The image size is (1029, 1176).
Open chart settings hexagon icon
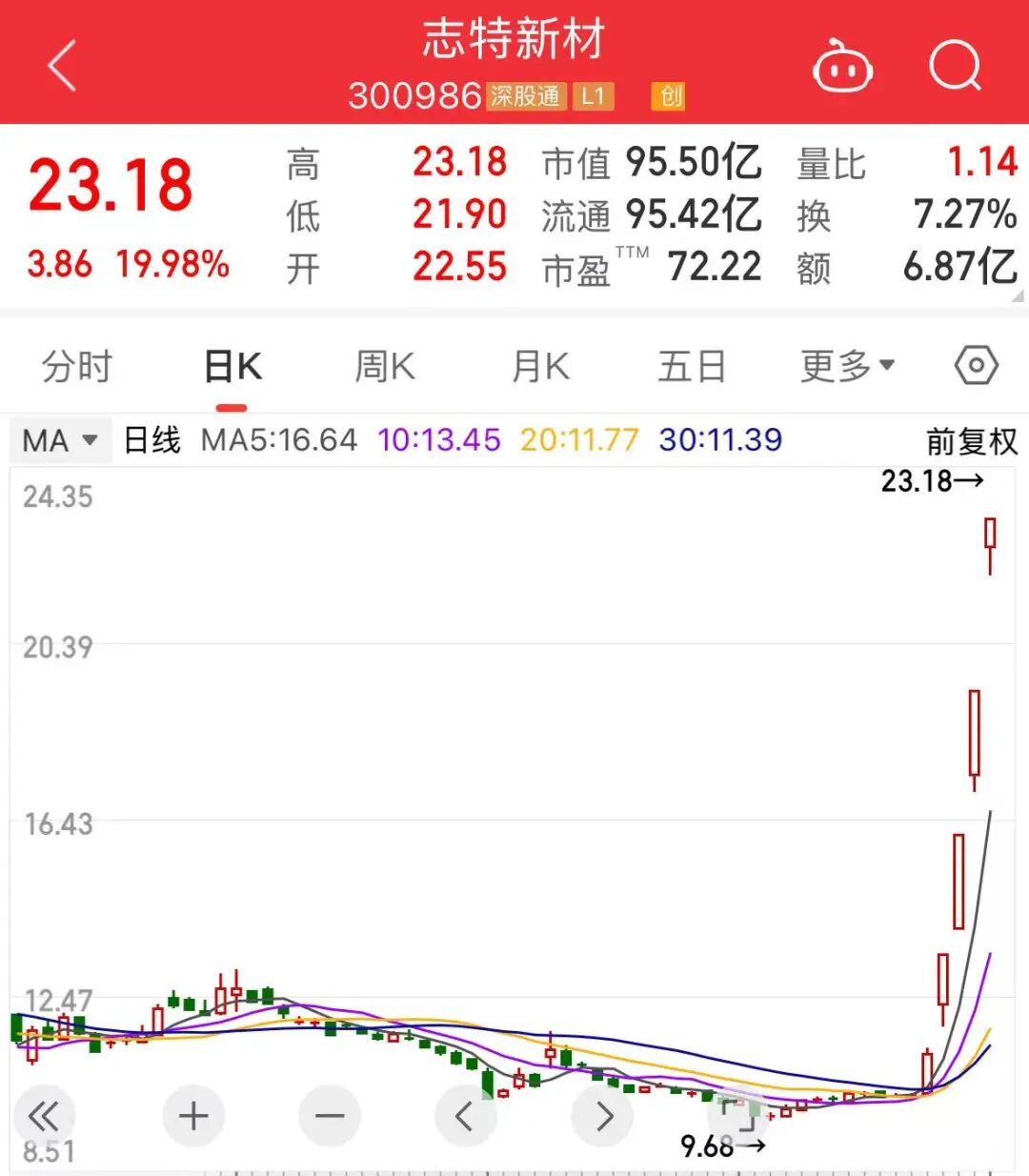[977, 366]
